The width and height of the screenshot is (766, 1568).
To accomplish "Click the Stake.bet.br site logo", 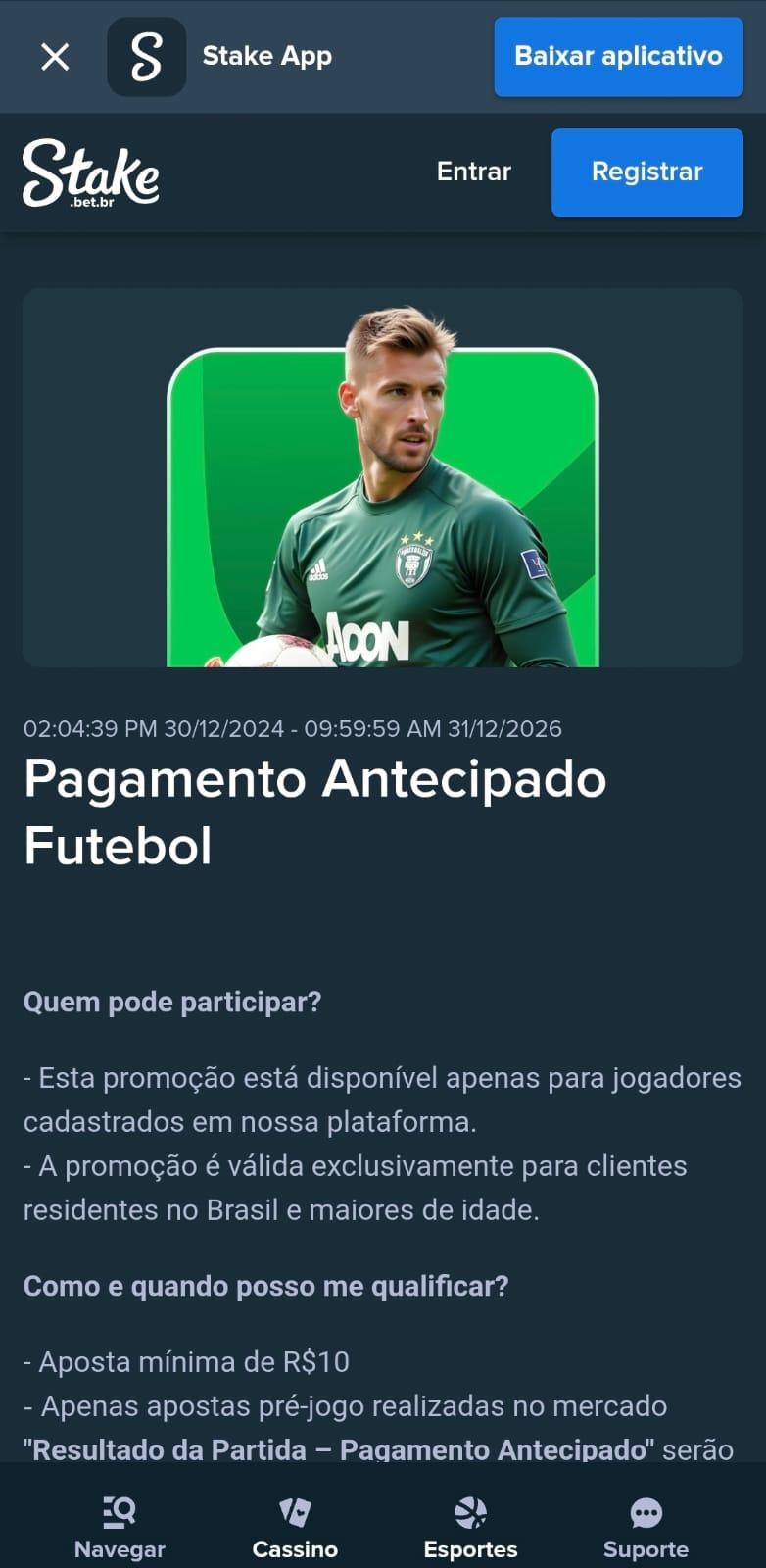I will pos(93,172).
